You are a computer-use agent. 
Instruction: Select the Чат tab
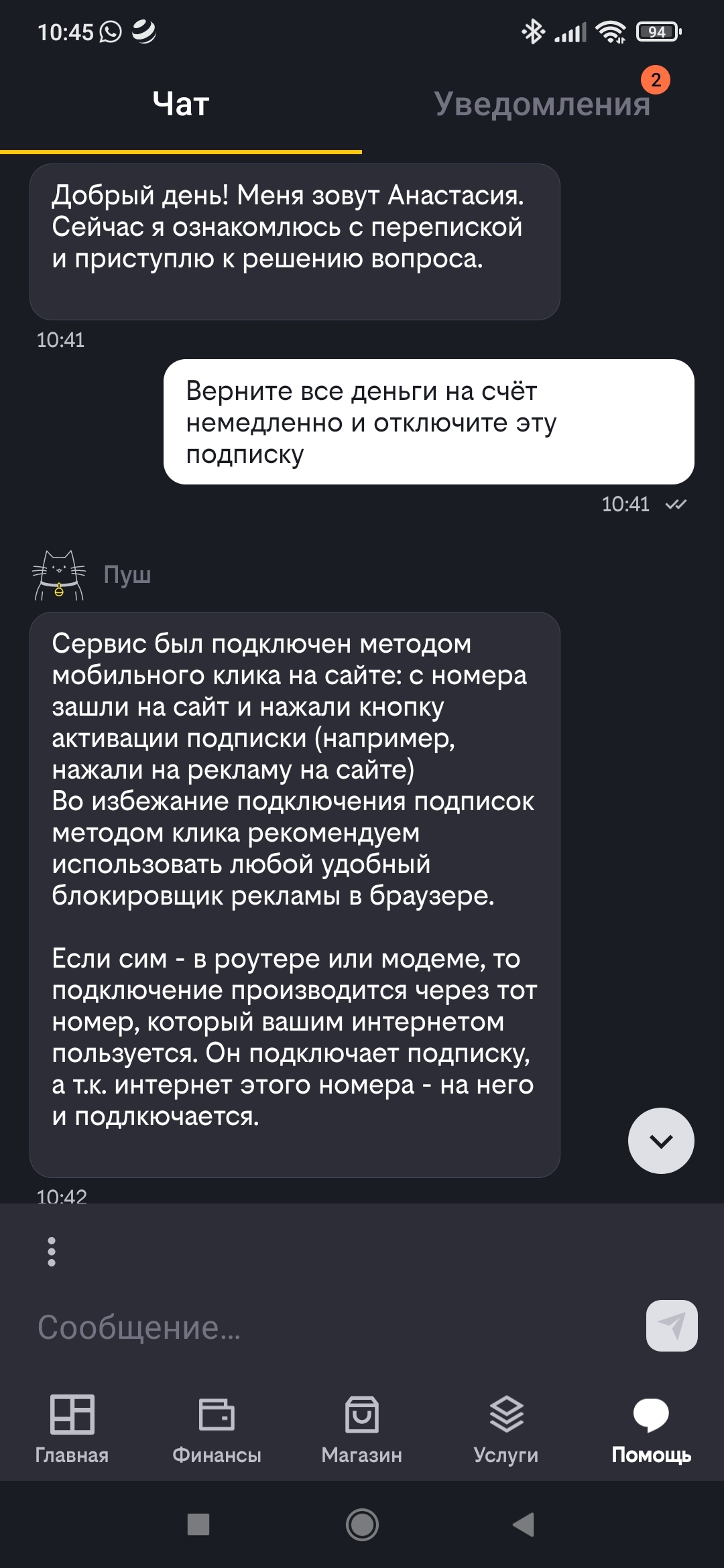181,105
